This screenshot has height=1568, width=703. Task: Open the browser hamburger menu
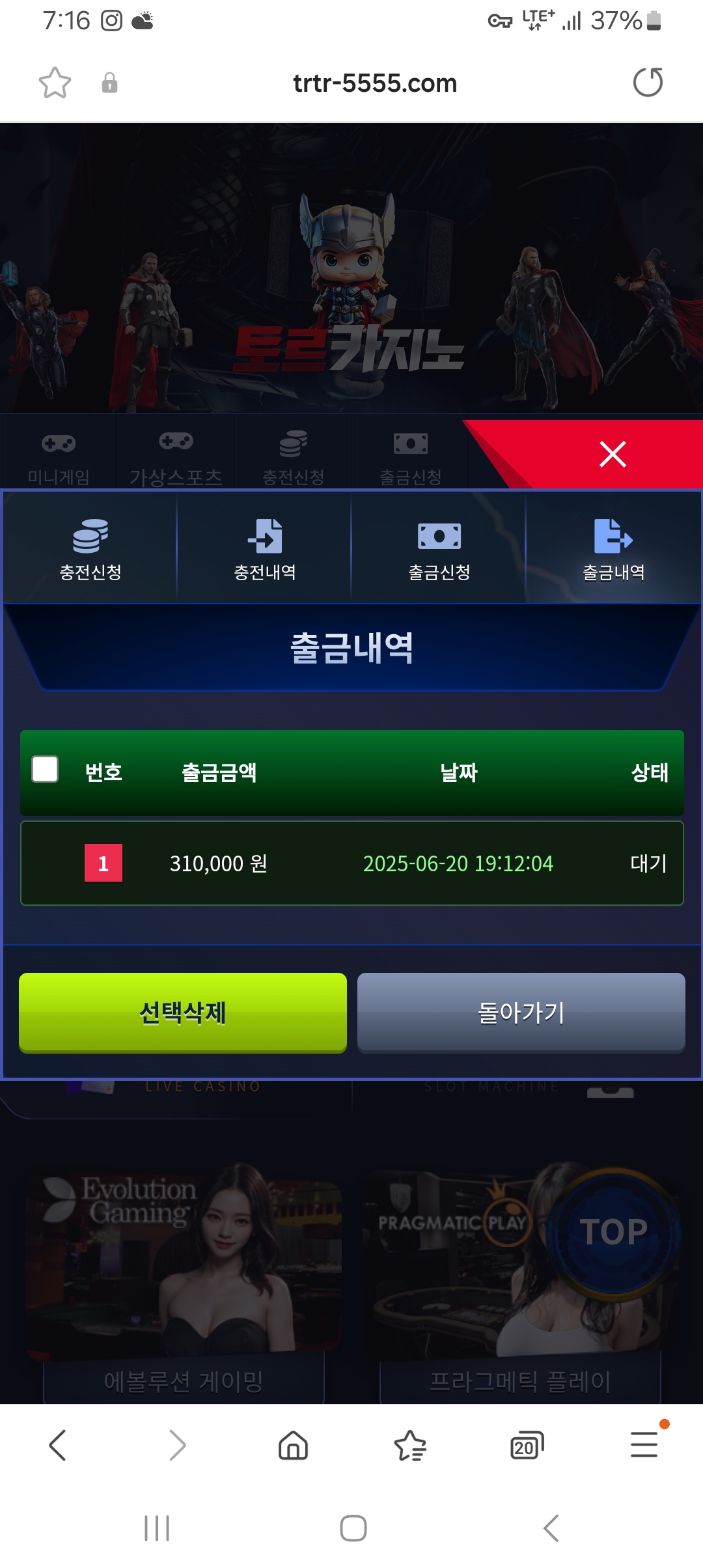(x=644, y=1445)
